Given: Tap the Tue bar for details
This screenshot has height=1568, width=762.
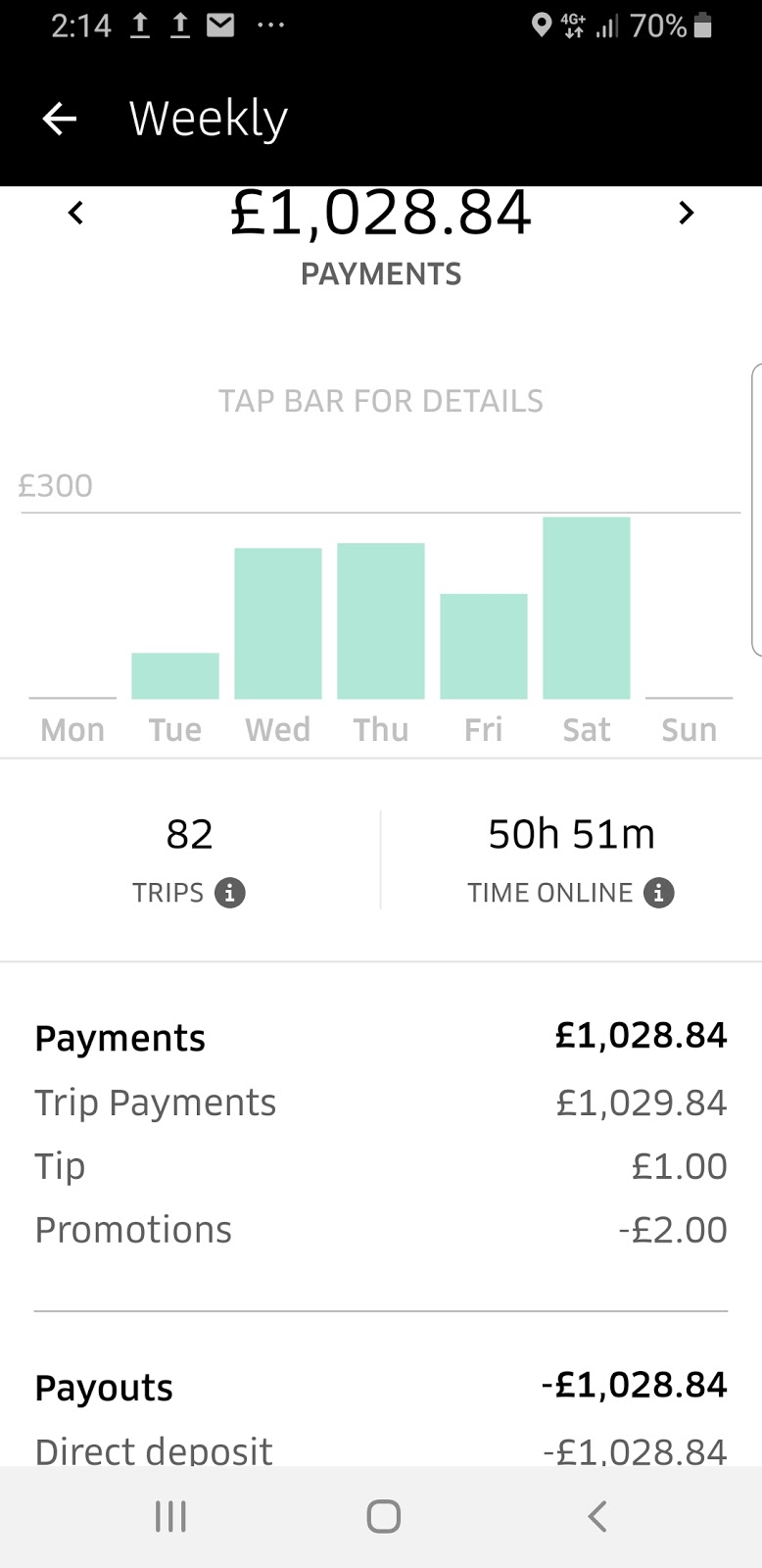Looking at the screenshot, I should (175, 675).
